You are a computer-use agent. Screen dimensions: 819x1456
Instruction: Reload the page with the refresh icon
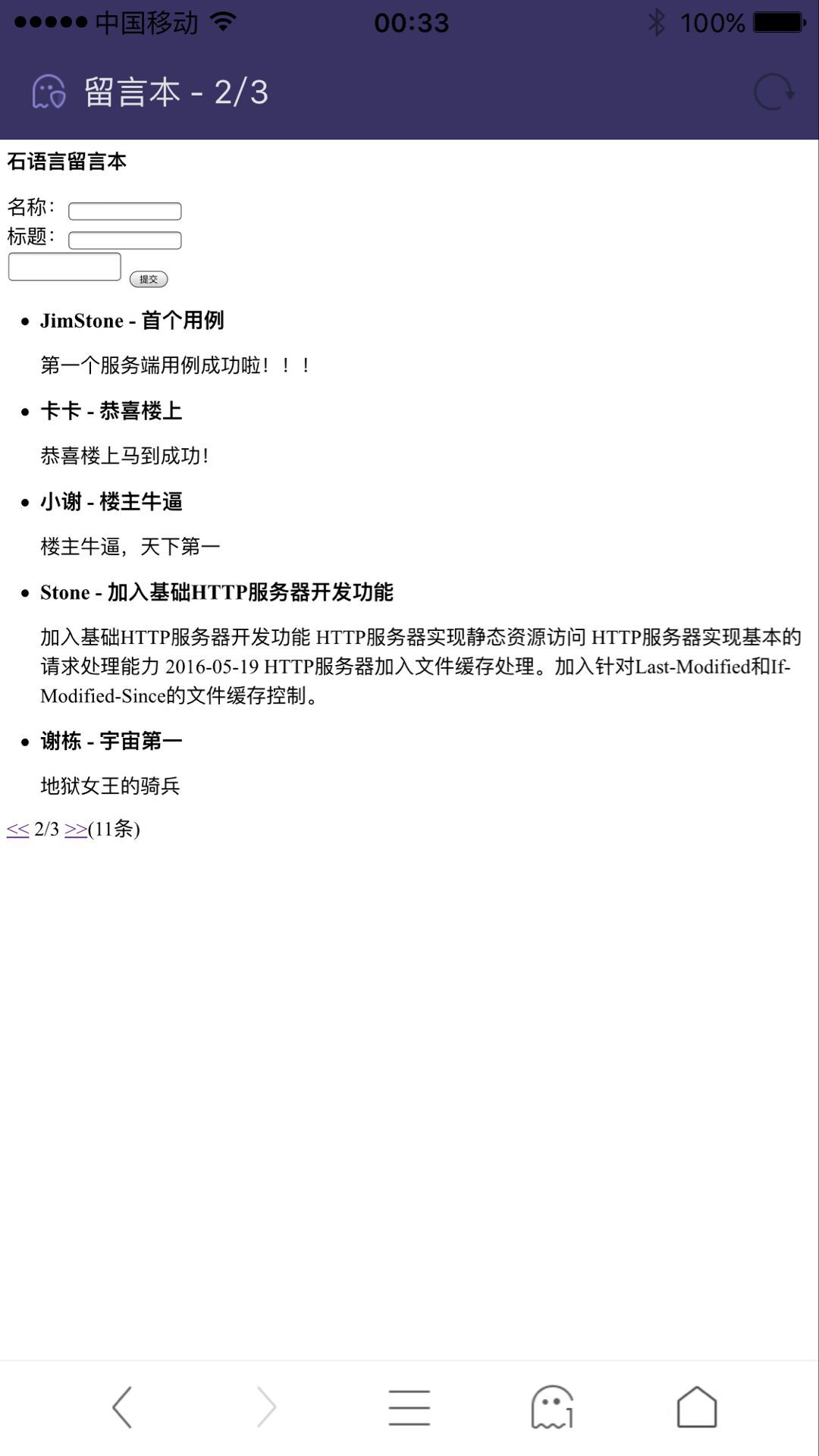(x=773, y=93)
